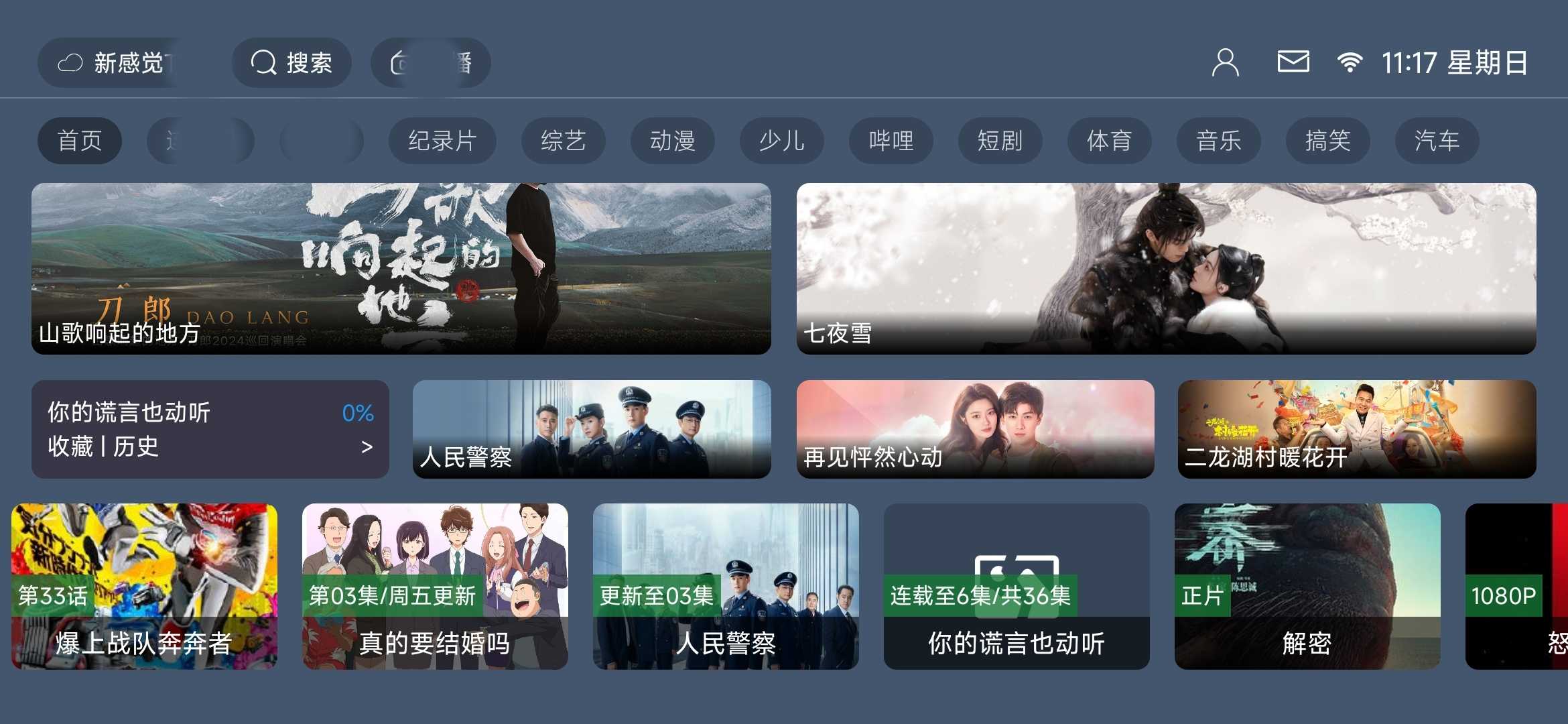
Task: Play 爆上战队奔奔者 episode 33
Action: [144, 586]
